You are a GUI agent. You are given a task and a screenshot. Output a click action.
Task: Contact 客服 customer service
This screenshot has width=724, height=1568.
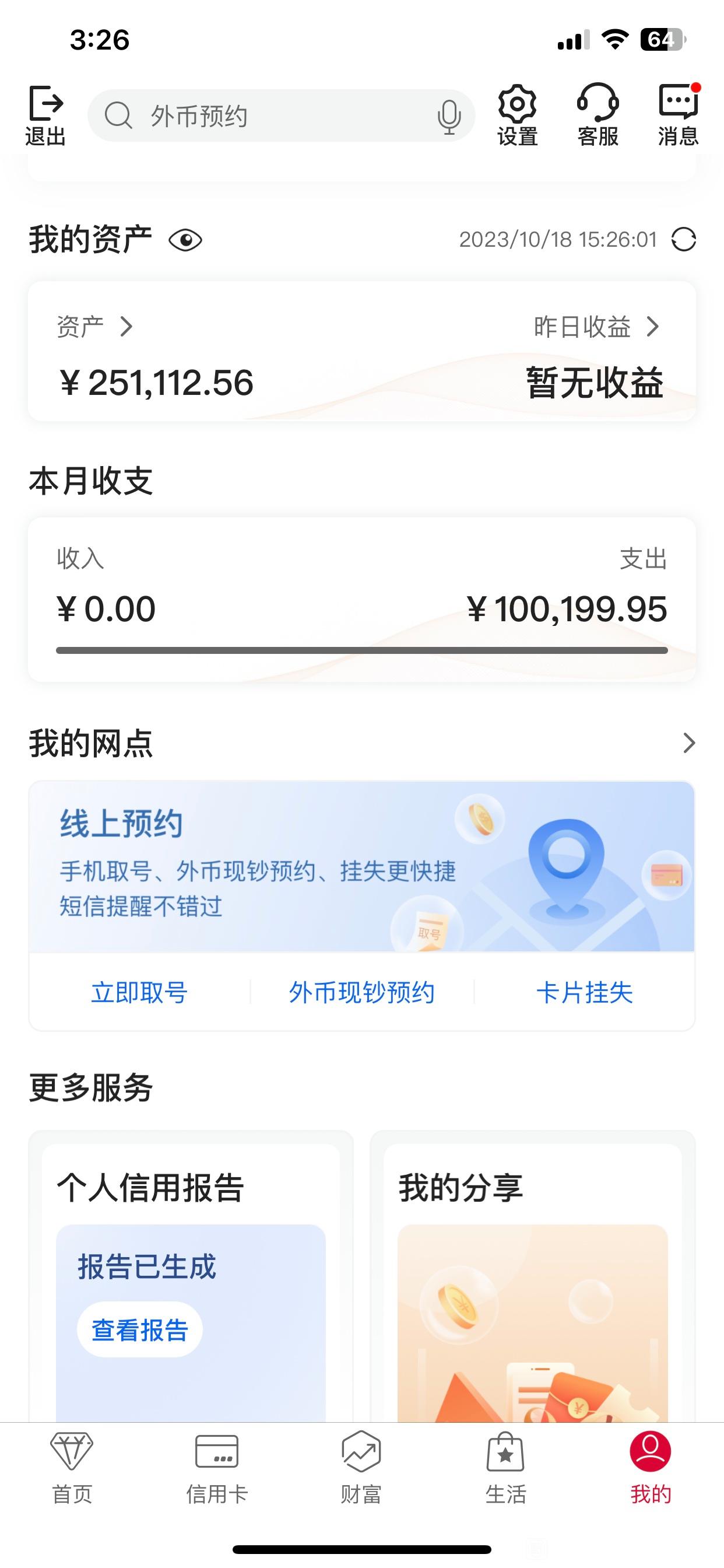[598, 116]
